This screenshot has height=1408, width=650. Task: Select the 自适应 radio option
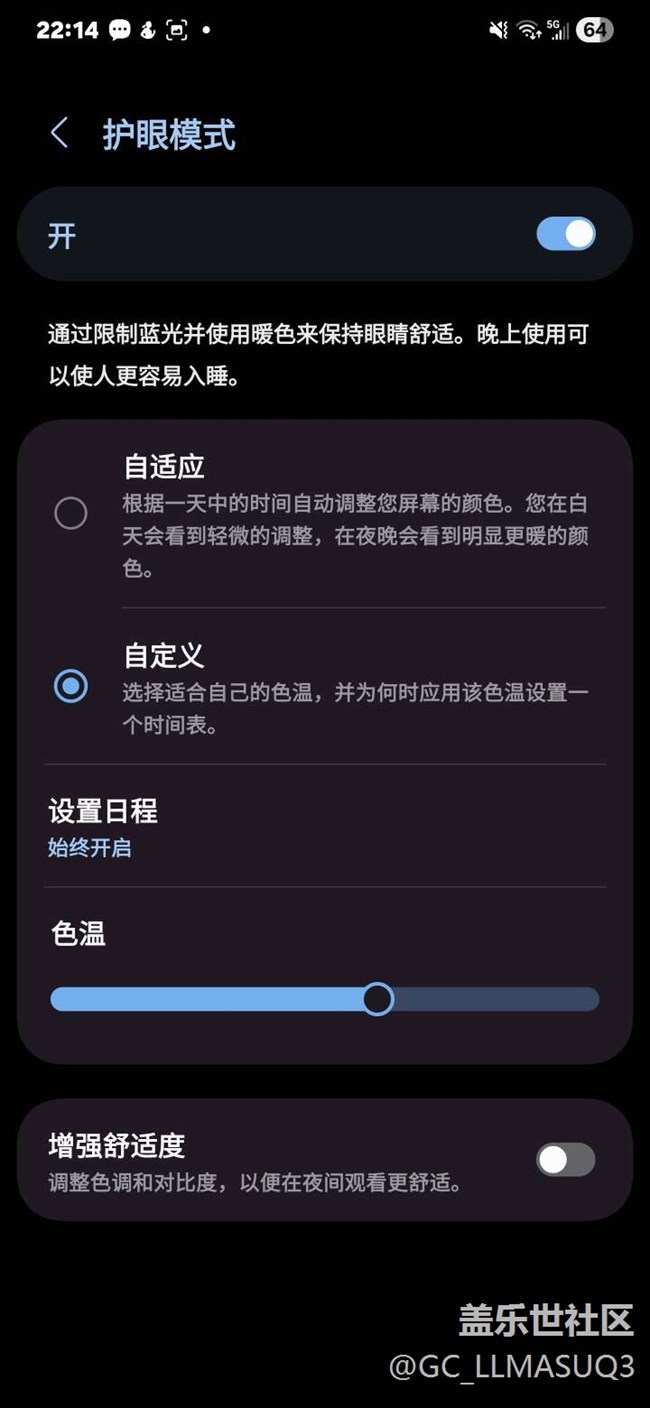pyautogui.click(x=71, y=514)
